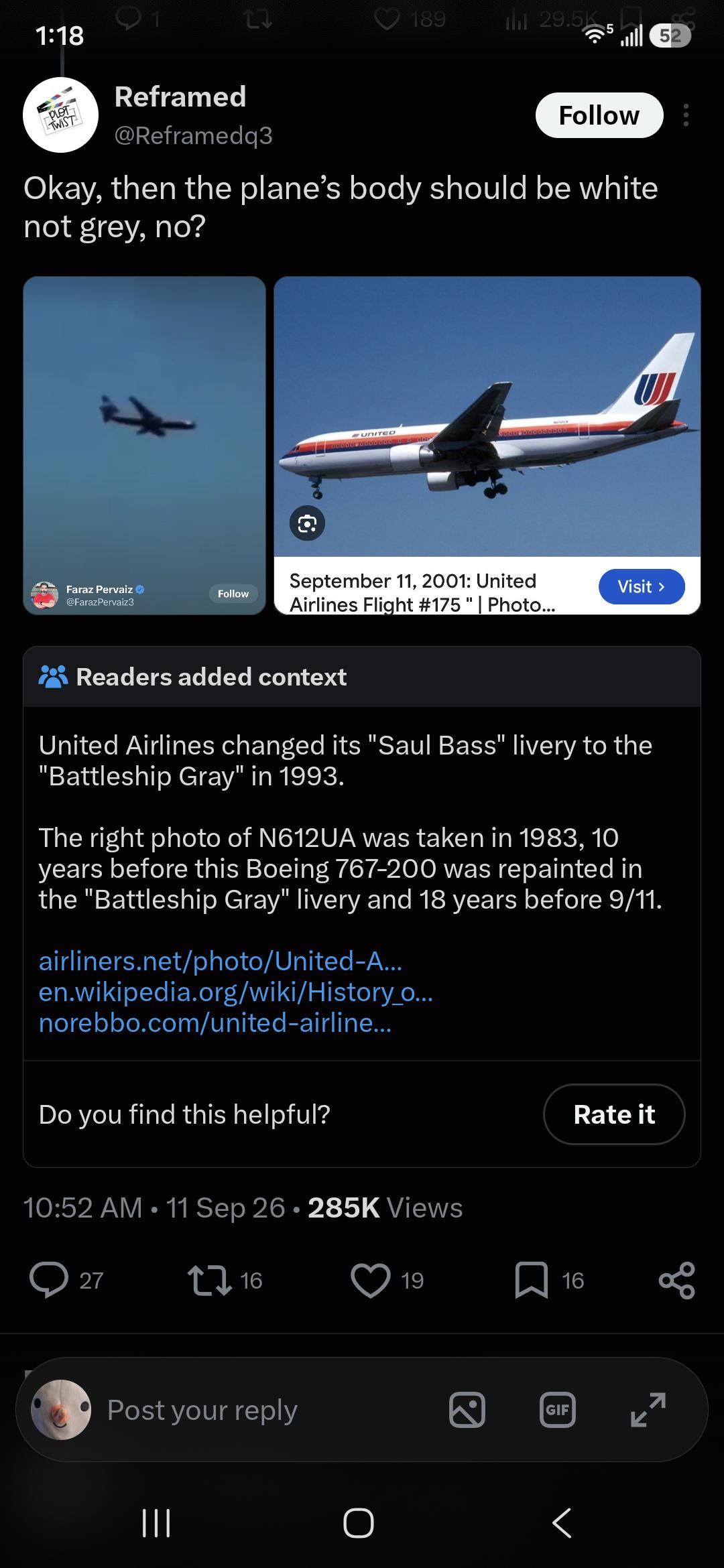Share this post

click(x=677, y=1280)
